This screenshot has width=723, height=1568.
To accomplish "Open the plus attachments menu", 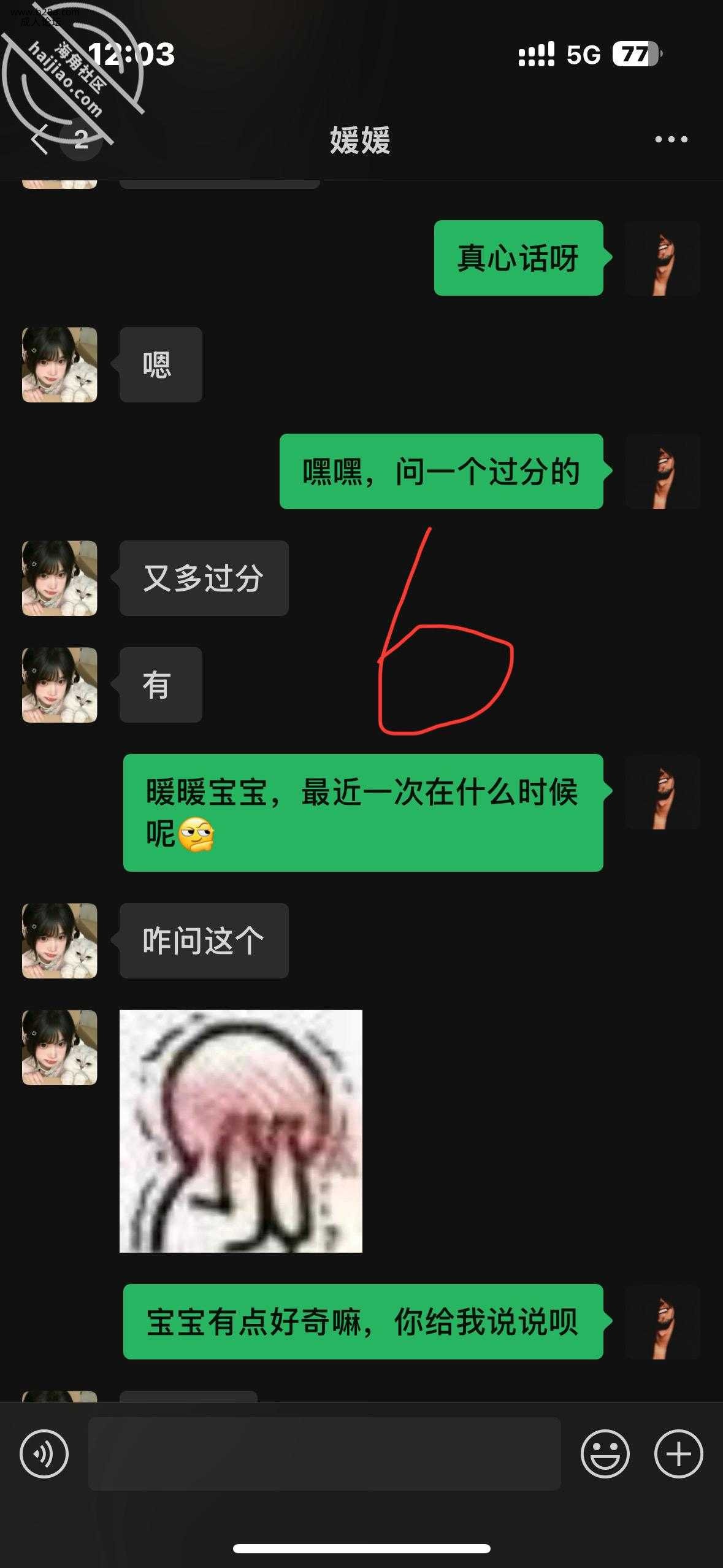I will (x=678, y=1453).
